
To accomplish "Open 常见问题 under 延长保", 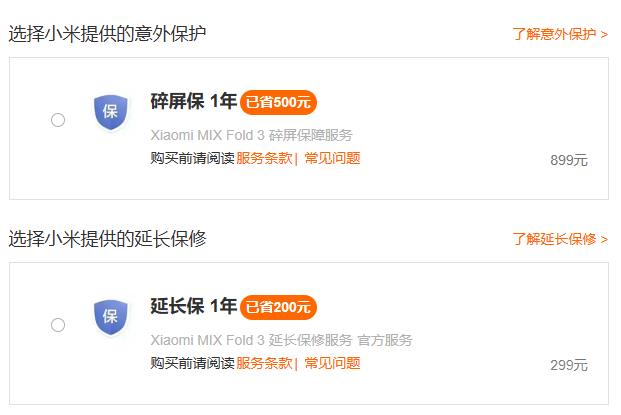I will 332,363.
